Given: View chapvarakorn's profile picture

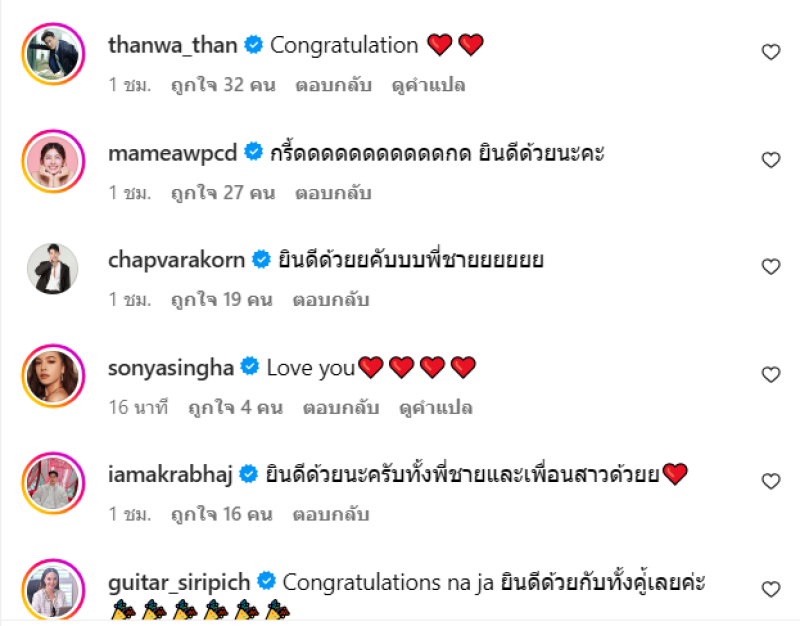Looking at the screenshot, I should click(x=51, y=268).
